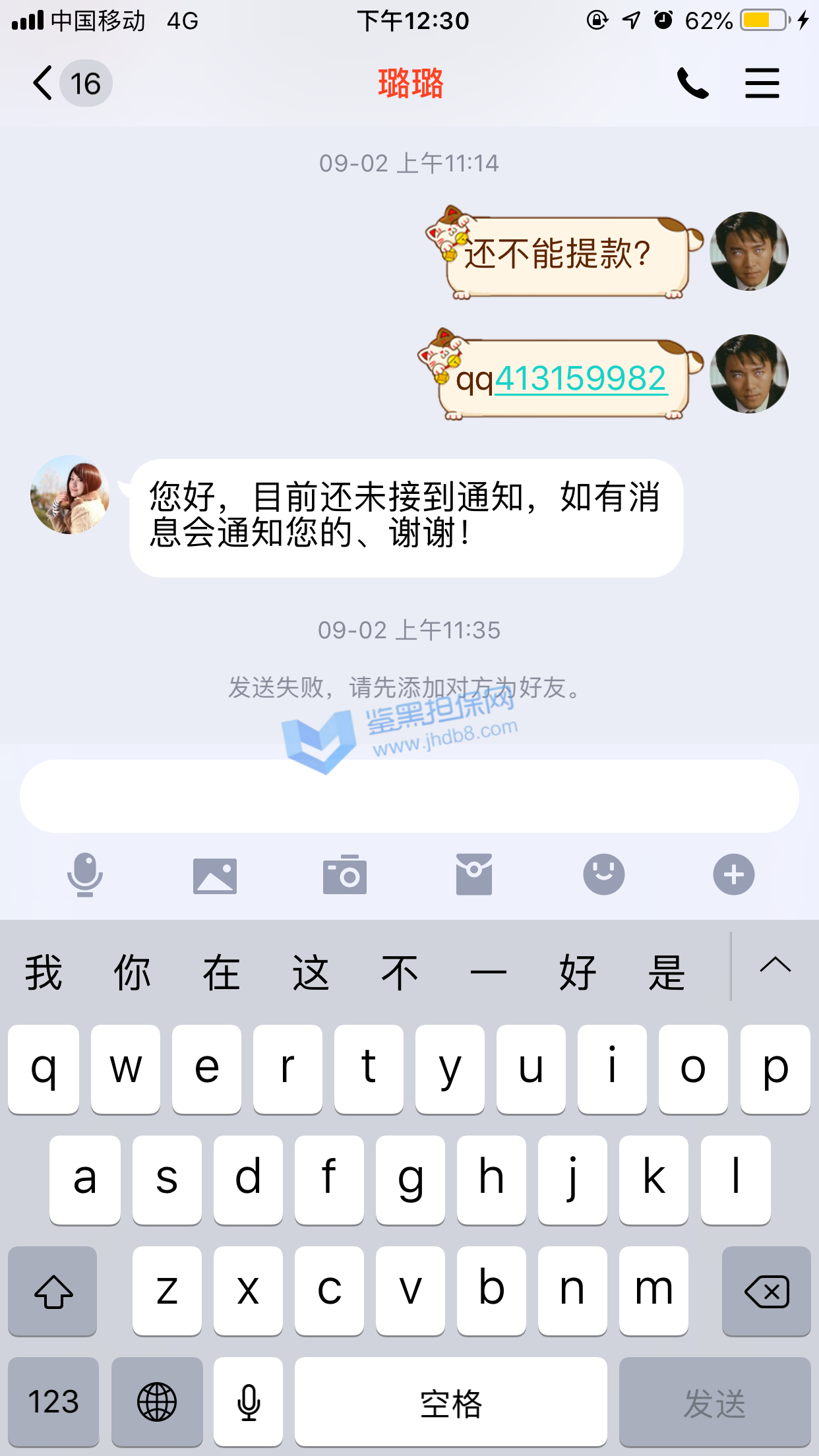Image resolution: width=819 pixels, height=1456 pixels.
Task: Open the camera to take a photo
Action: click(x=344, y=875)
